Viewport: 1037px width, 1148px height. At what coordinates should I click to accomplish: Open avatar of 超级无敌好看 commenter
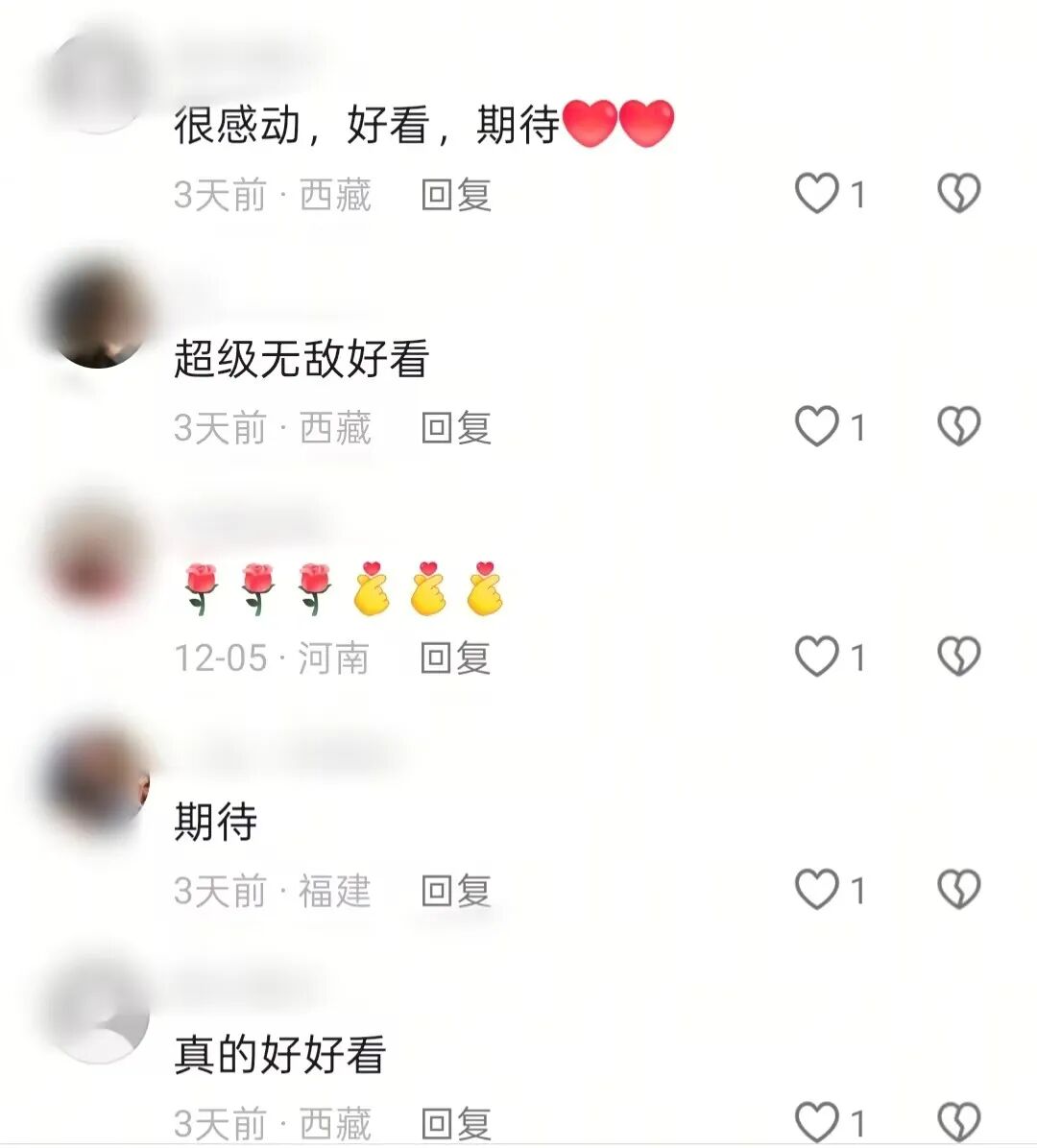pos(96,314)
